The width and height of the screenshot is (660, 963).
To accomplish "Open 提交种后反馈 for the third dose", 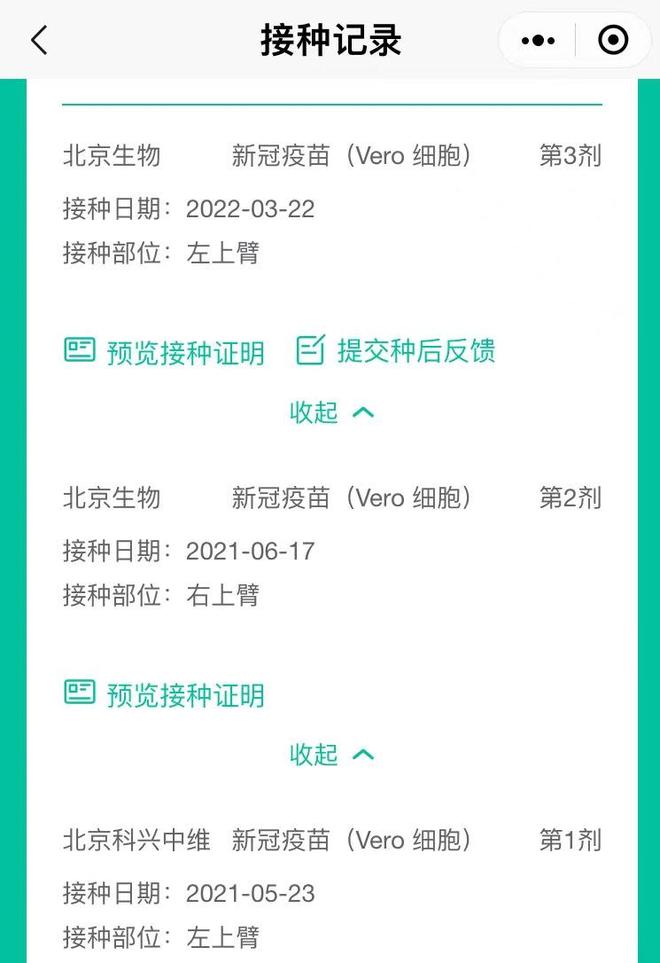I will point(396,351).
